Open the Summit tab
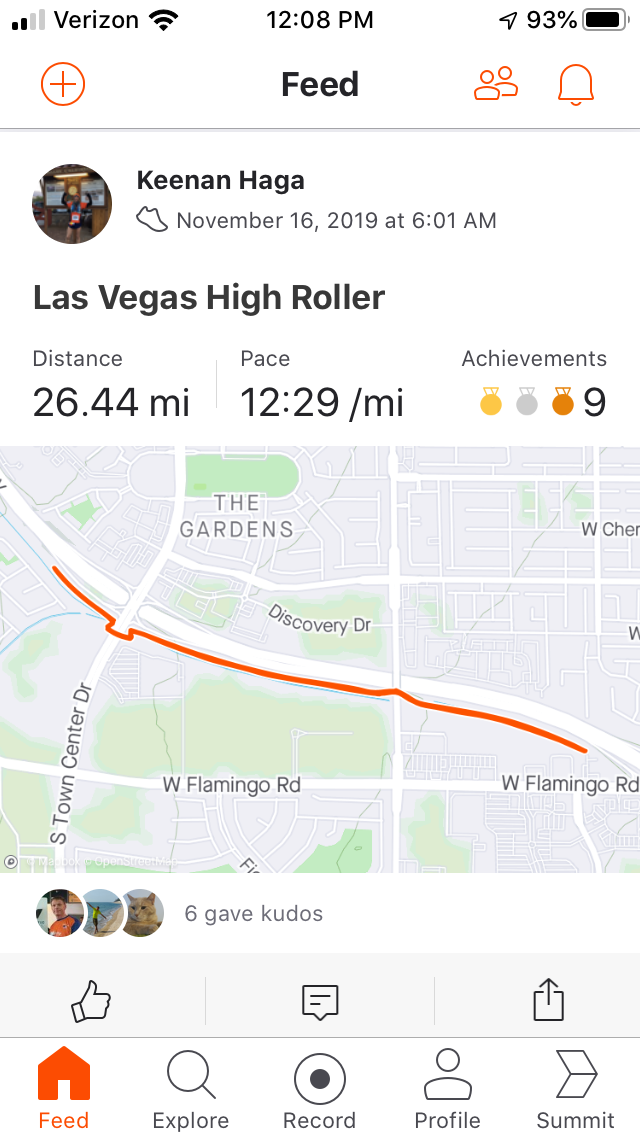Viewport: 640px width, 1136px height. point(575,1090)
